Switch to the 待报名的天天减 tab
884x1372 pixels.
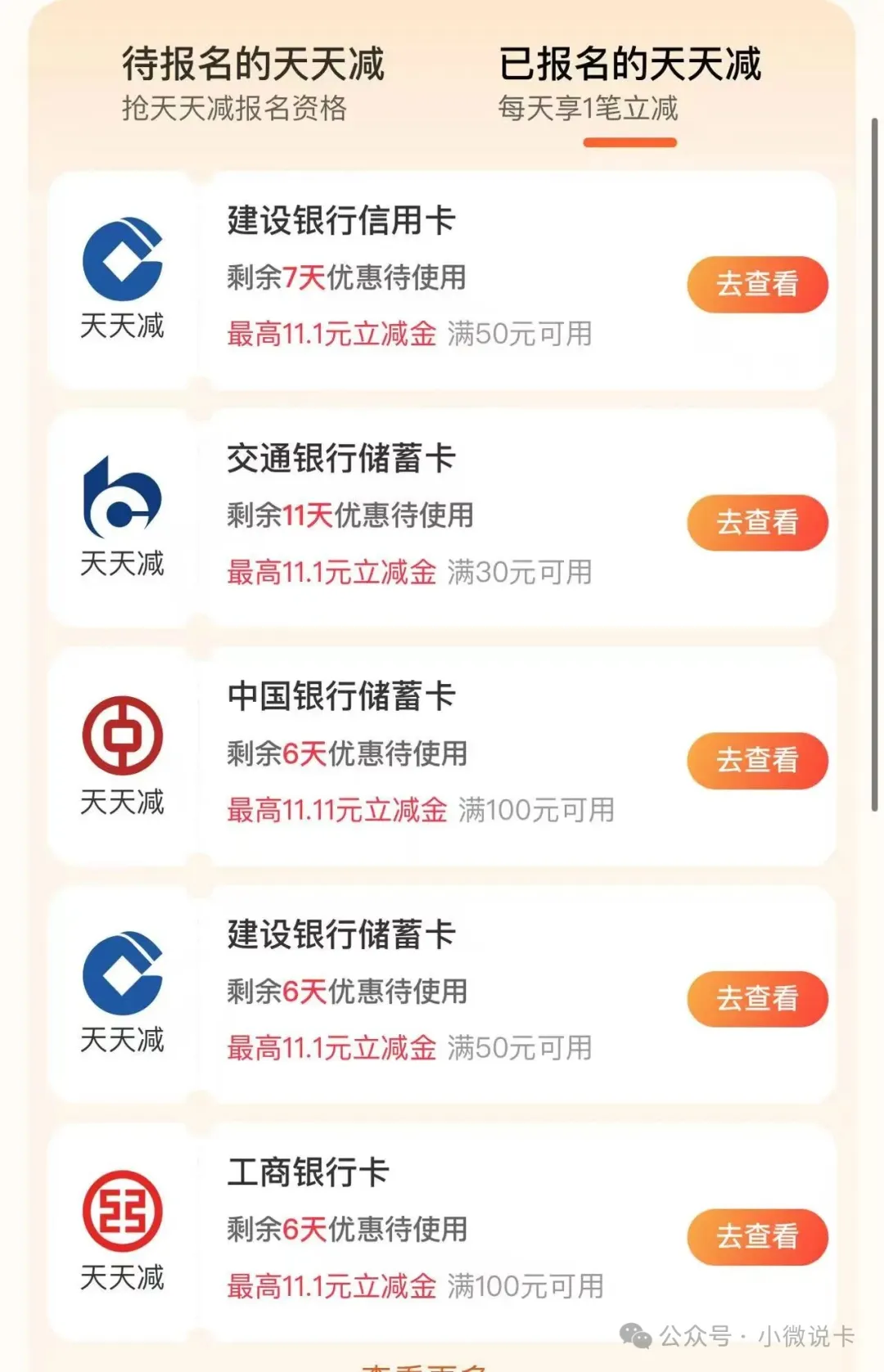(x=252, y=83)
